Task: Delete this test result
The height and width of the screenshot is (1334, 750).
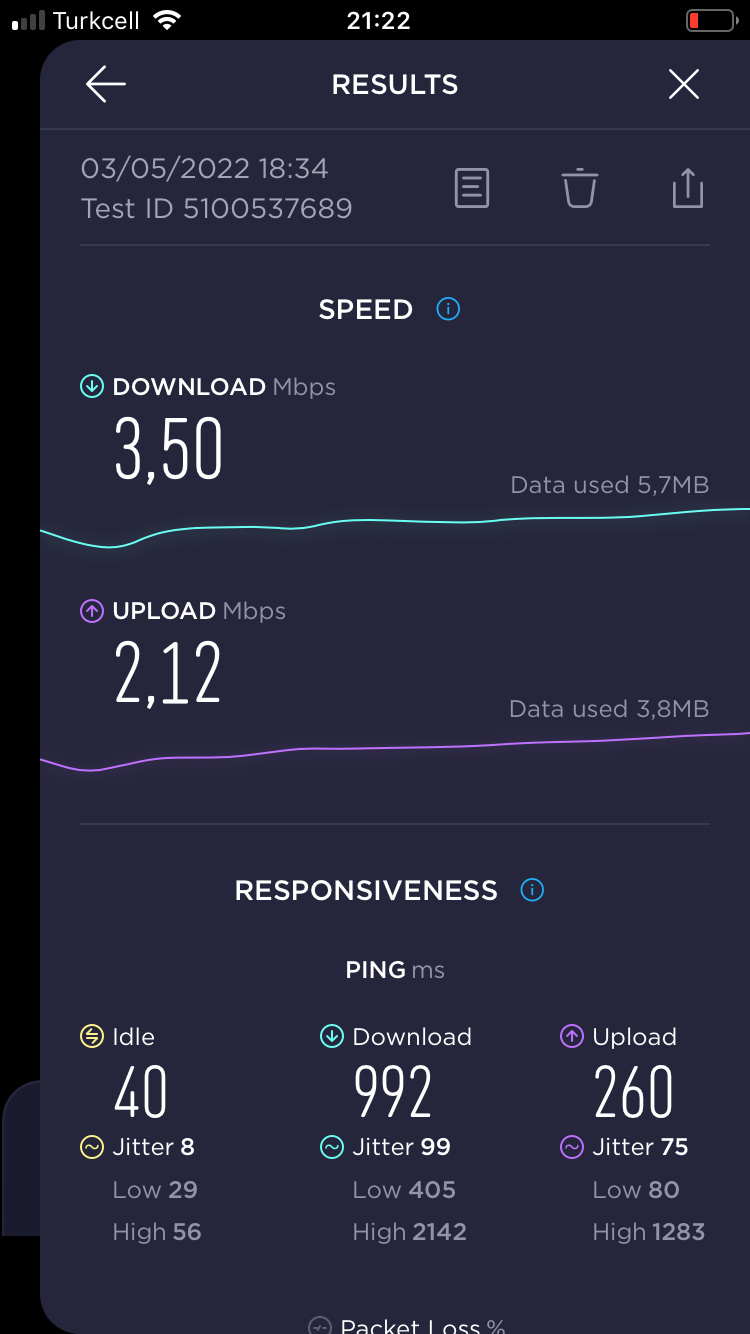Action: click(580, 188)
